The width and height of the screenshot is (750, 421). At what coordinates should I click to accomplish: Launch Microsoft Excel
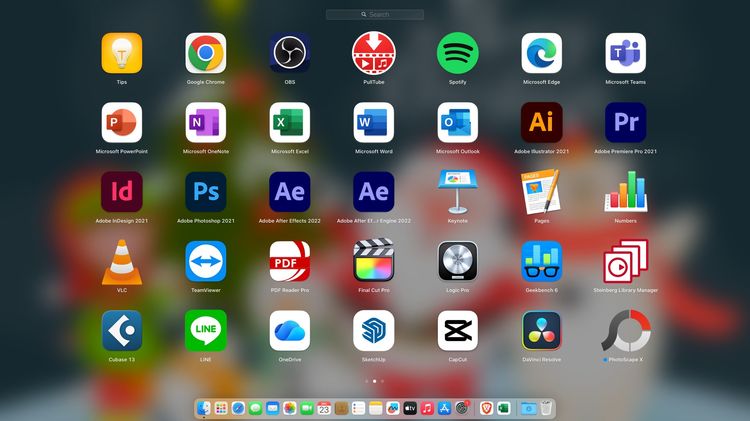tap(290, 122)
